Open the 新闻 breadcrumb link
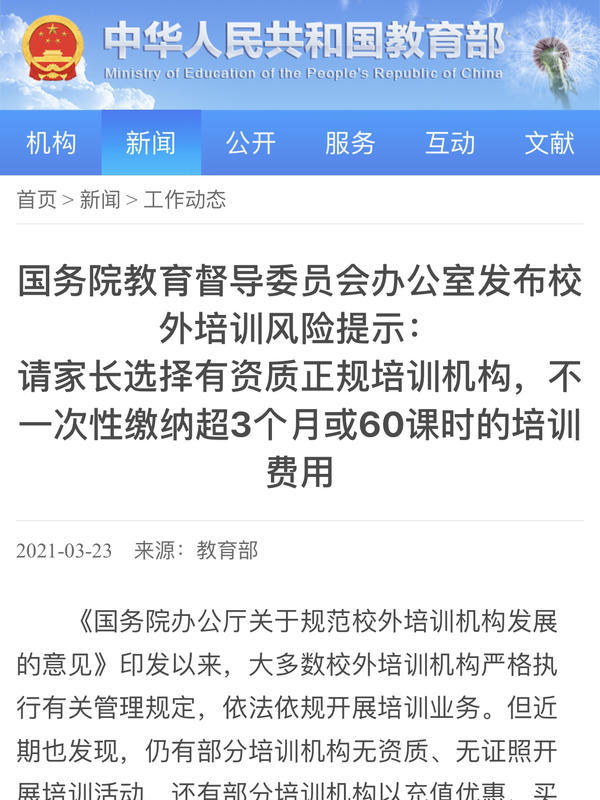The image size is (600, 800). click(x=100, y=200)
